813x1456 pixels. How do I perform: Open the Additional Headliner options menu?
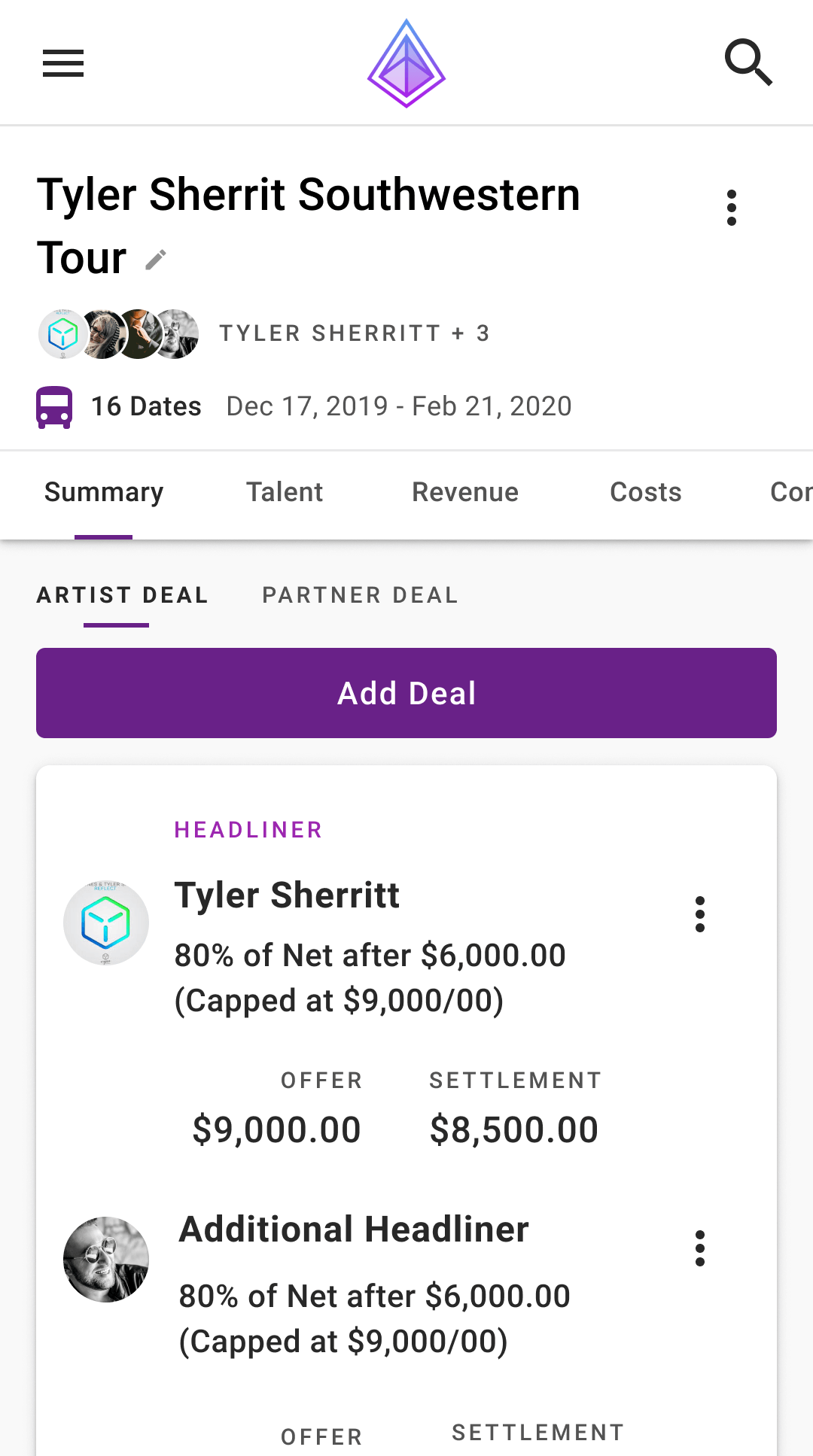click(x=699, y=1251)
